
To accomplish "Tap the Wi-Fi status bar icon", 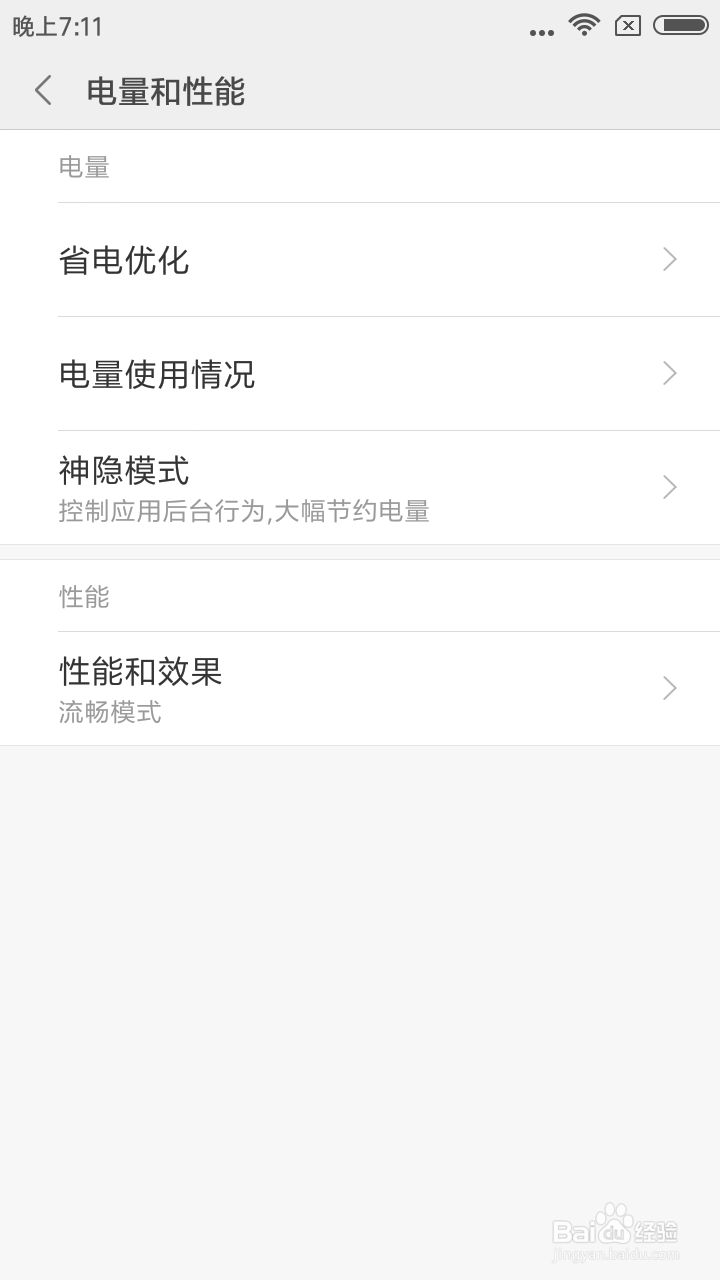I will [585, 25].
